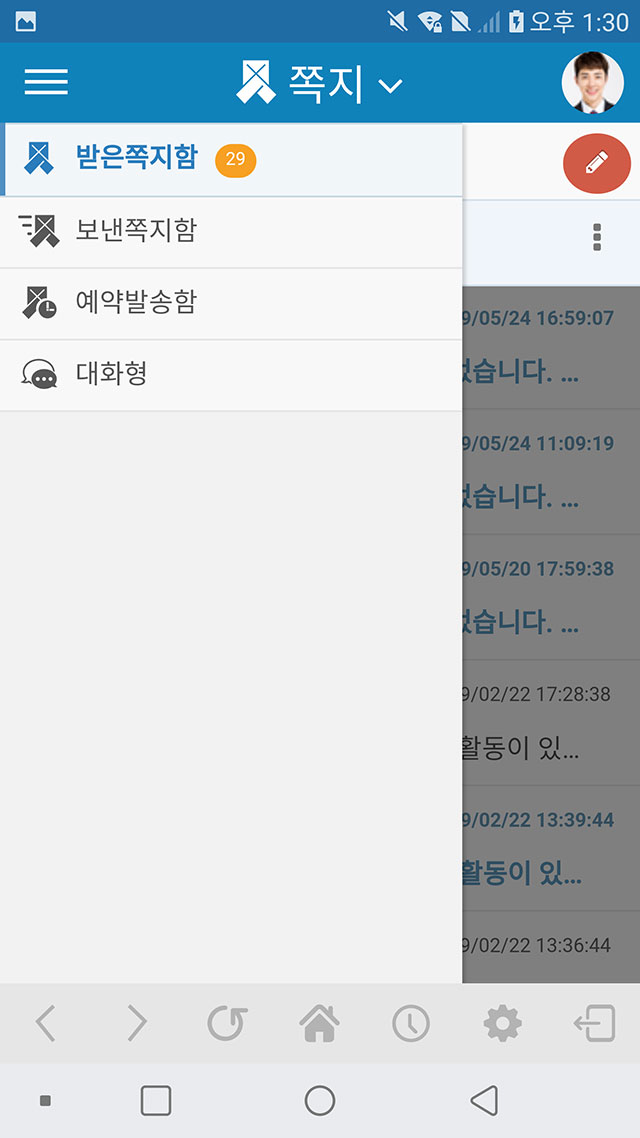Open 보낸쪽지함 sent box
Screen dimensions: 640x1138
[x=136, y=231]
